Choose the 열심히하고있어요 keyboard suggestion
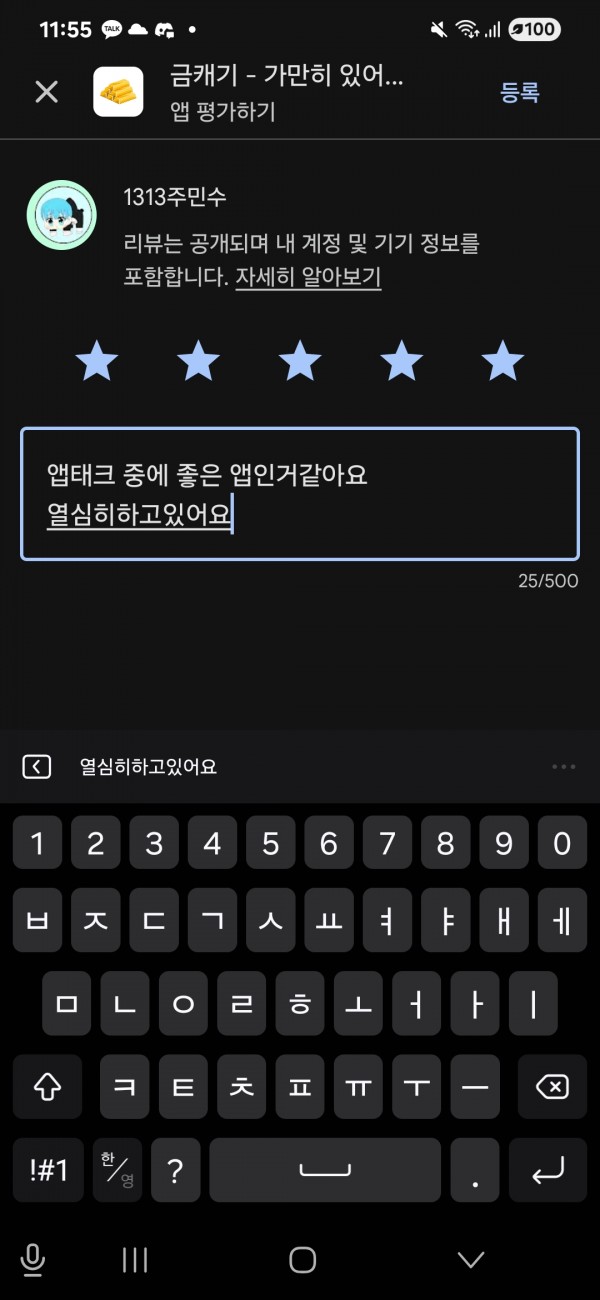Viewport: 600px width, 1300px height. 148,767
